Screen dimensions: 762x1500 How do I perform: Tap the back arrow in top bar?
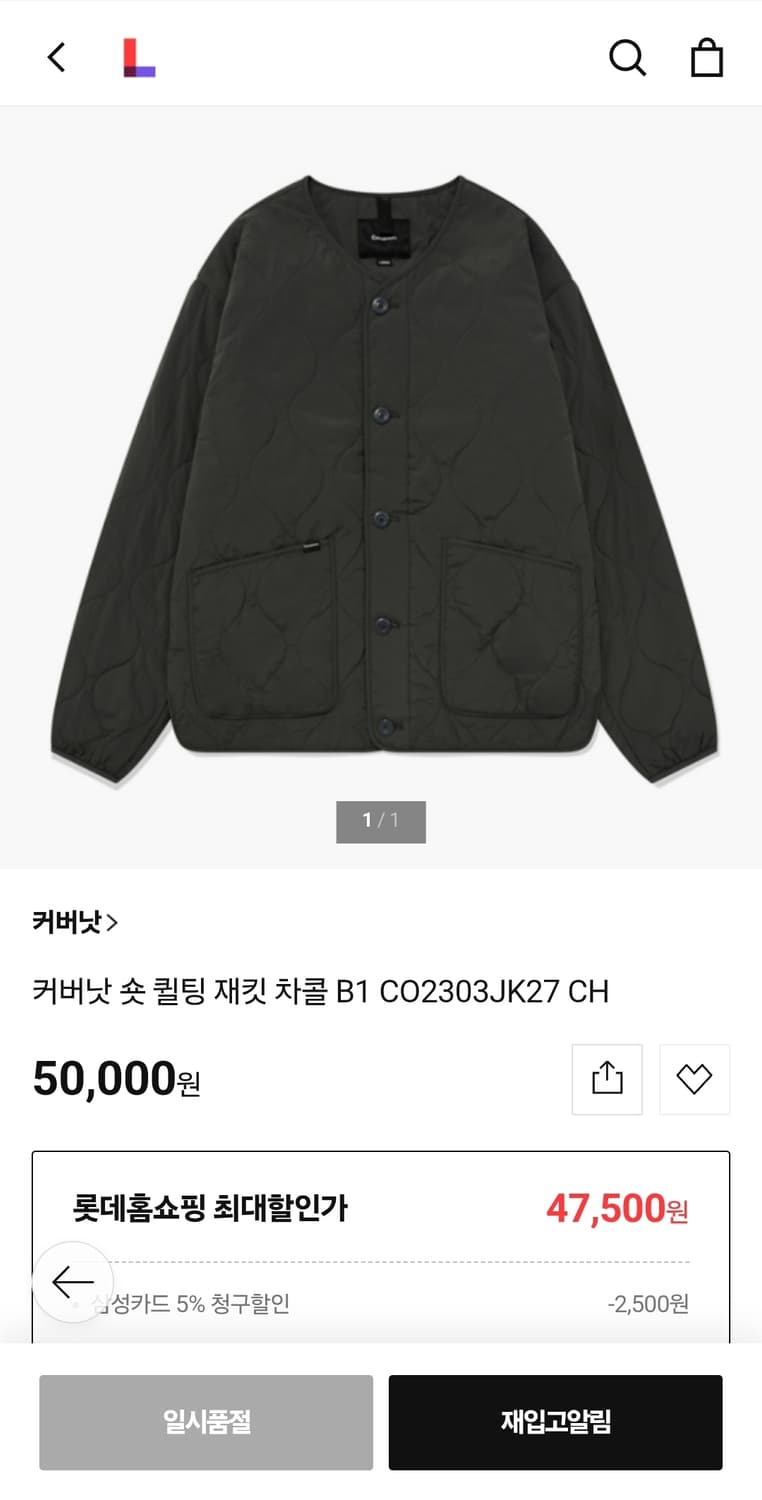(55, 57)
